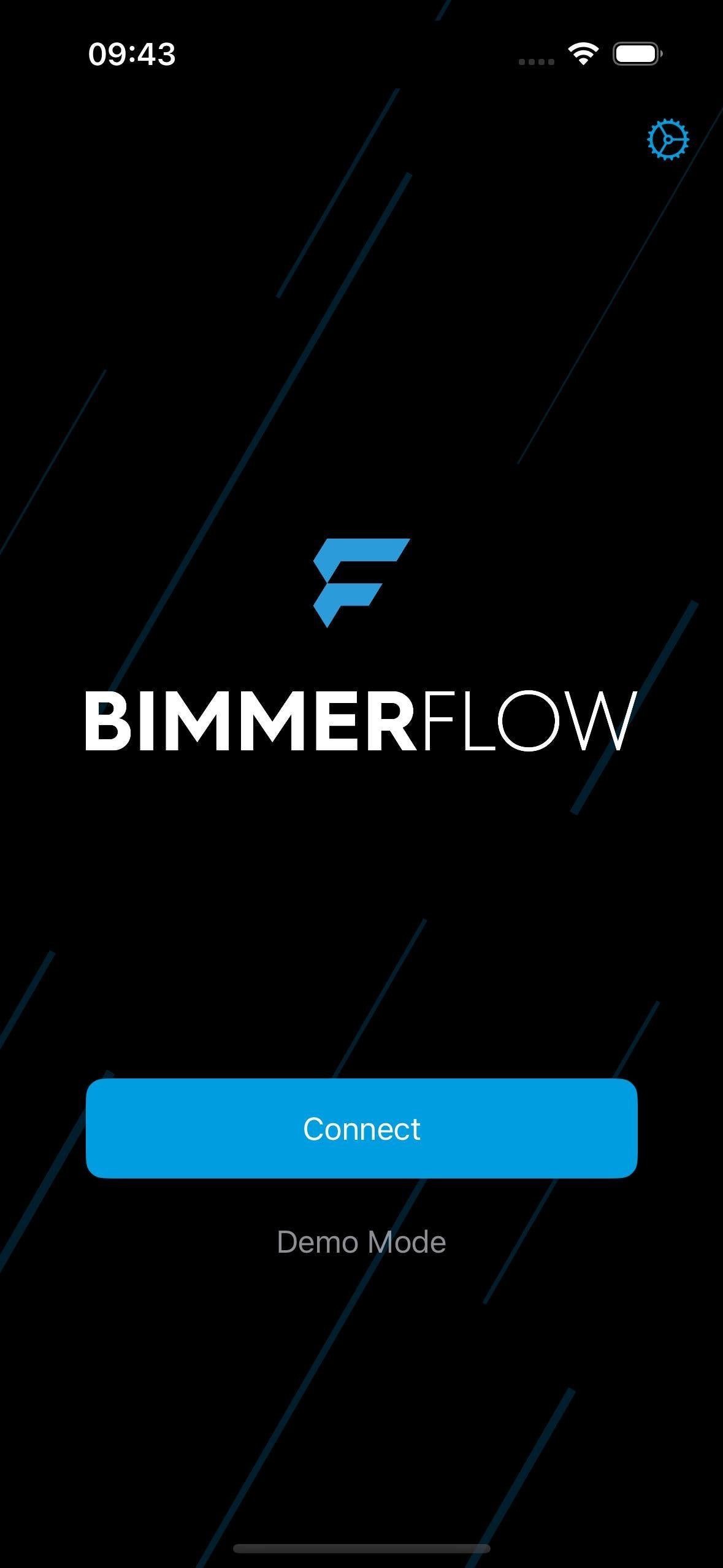Open the settings gear icon
723x1568 pixels.
click(668, 140)
